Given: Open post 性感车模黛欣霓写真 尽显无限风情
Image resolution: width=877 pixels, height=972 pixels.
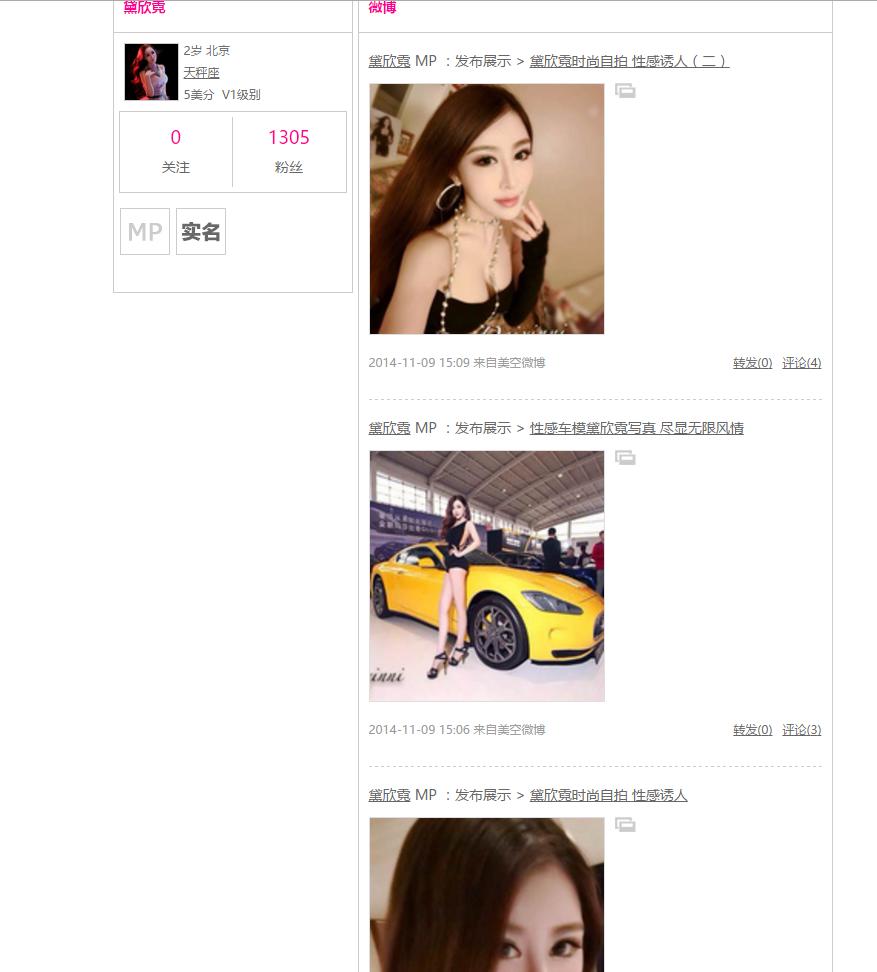Looking at the screenshot, I should [636, 428].
